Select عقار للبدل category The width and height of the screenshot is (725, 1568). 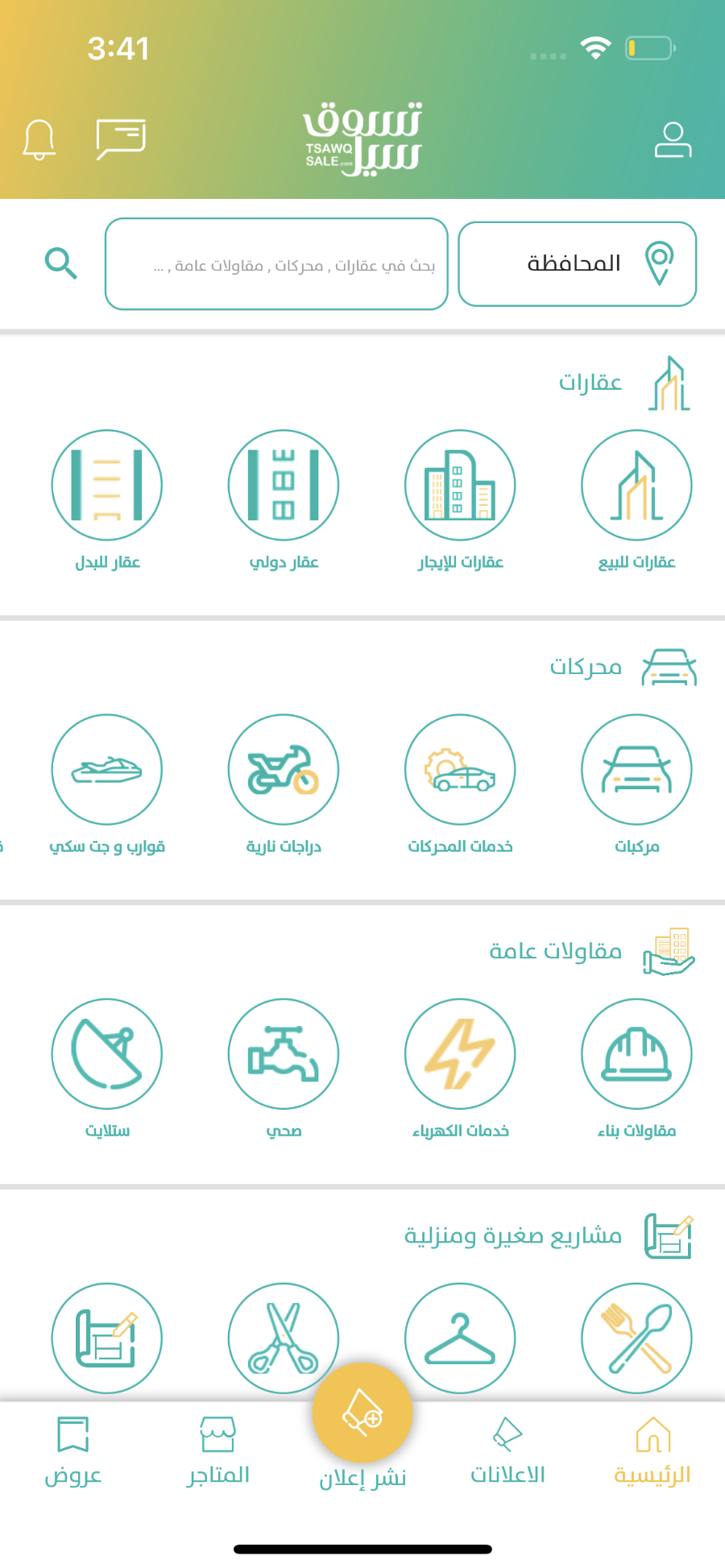tap(107, 499)
